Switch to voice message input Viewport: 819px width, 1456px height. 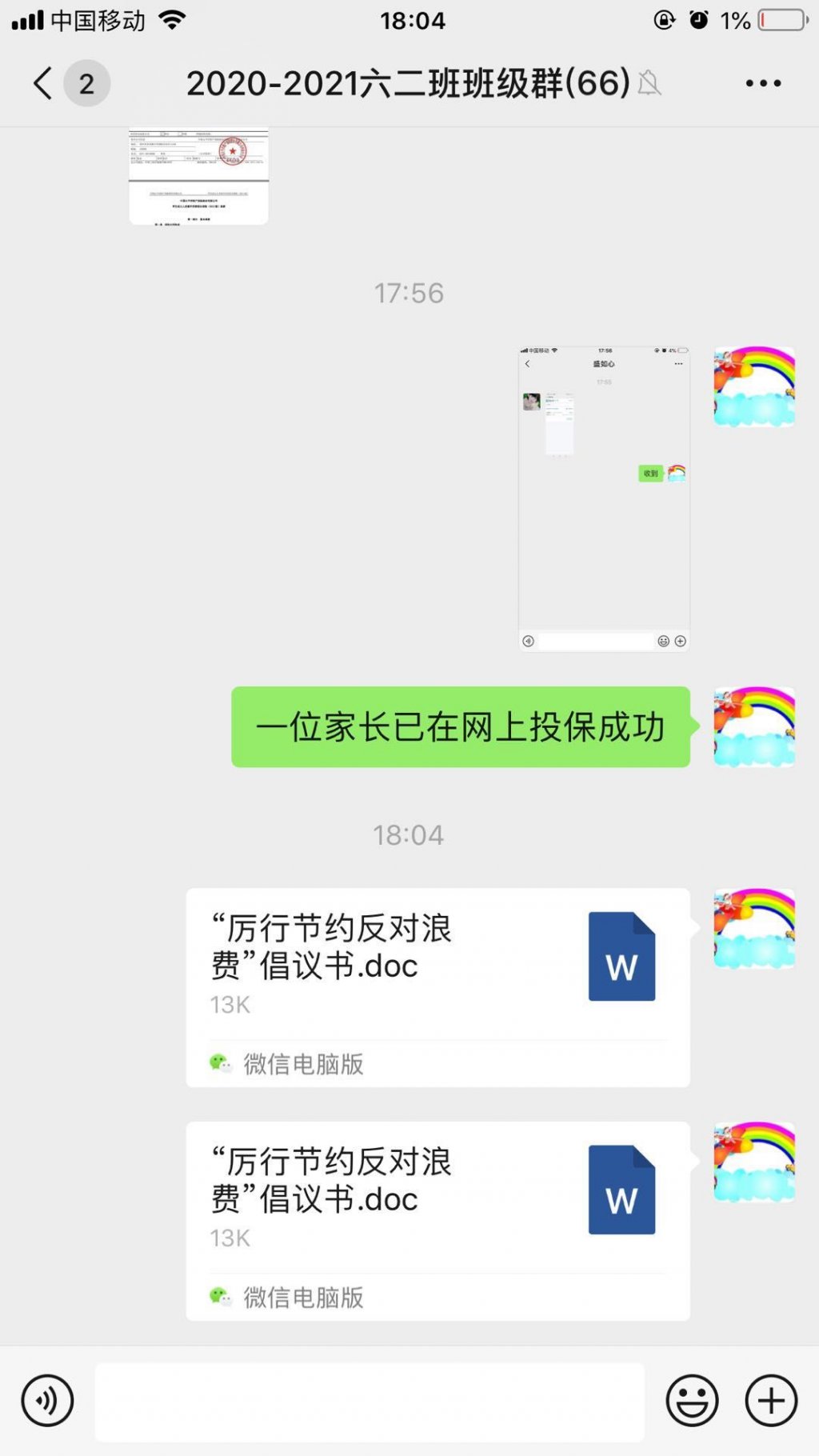click(48, 1400)
